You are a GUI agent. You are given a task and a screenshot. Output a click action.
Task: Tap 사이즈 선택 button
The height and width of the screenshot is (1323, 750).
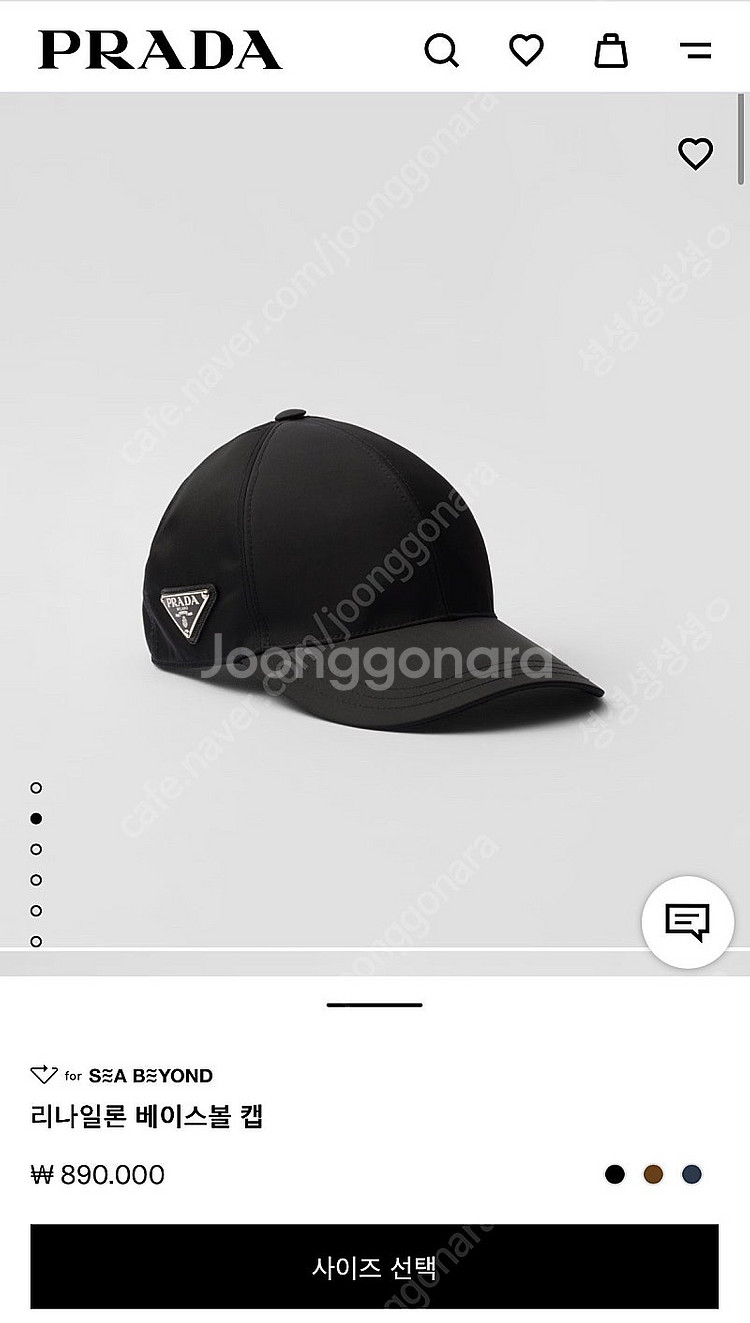(374, 1267)
